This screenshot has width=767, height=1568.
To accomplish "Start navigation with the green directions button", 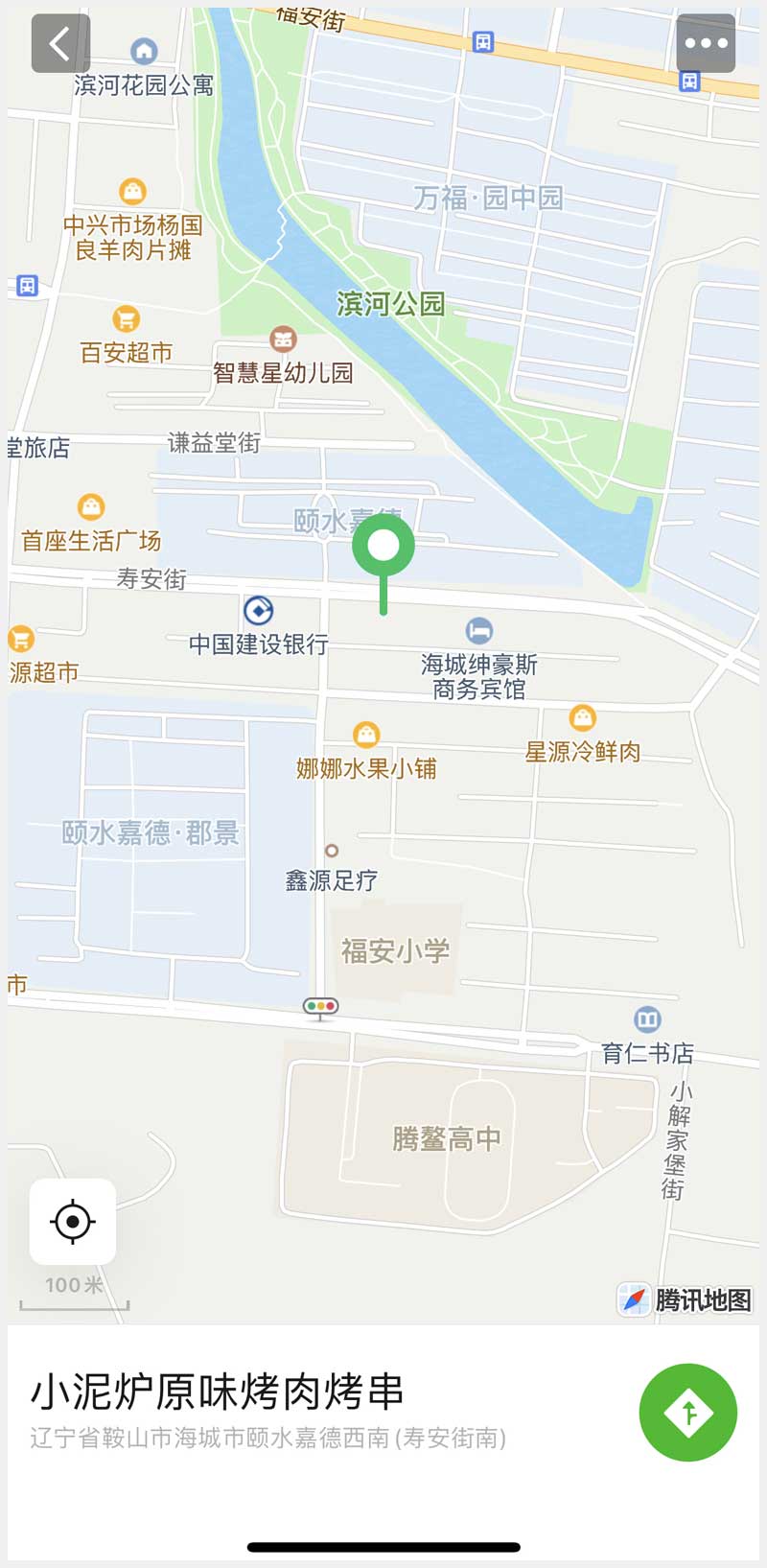I will 687,1412.
